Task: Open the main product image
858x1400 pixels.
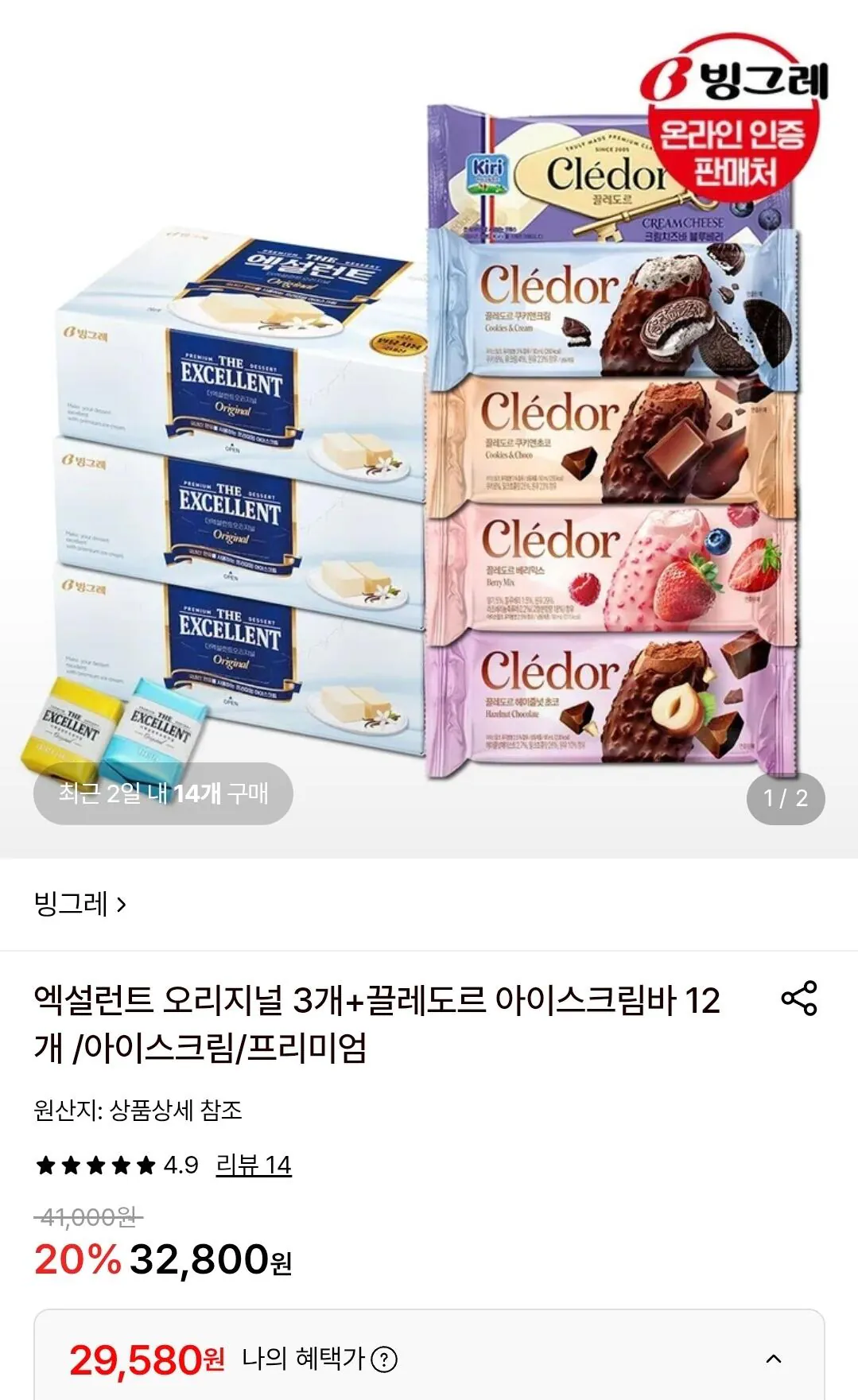Action: (429, 429)
